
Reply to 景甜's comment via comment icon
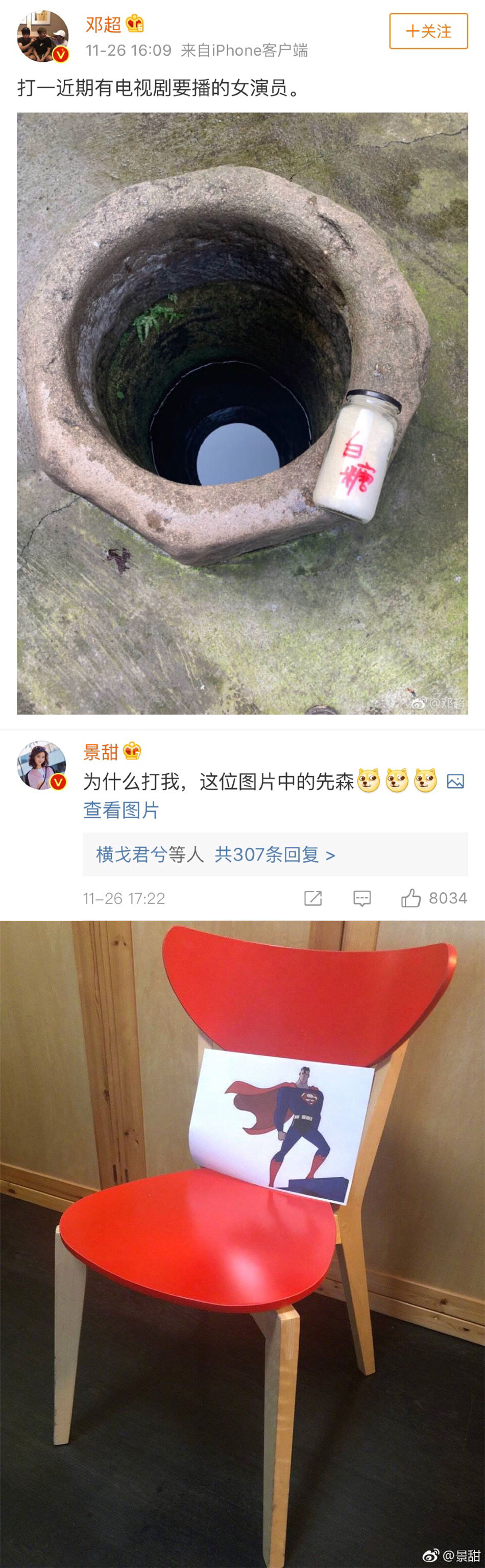click(x=362, y=898)
